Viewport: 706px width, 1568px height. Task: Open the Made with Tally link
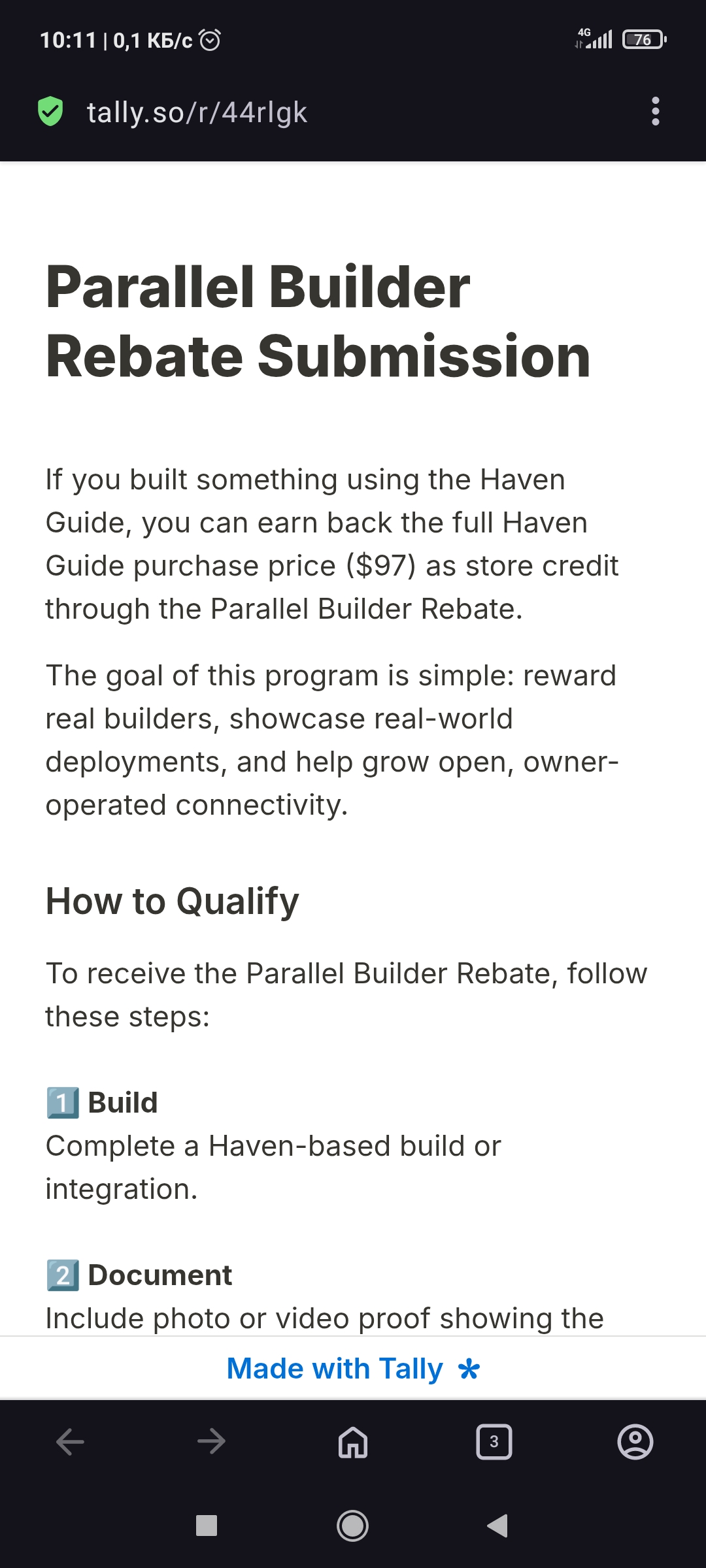pyautogui.click(x=353, y=1368)
